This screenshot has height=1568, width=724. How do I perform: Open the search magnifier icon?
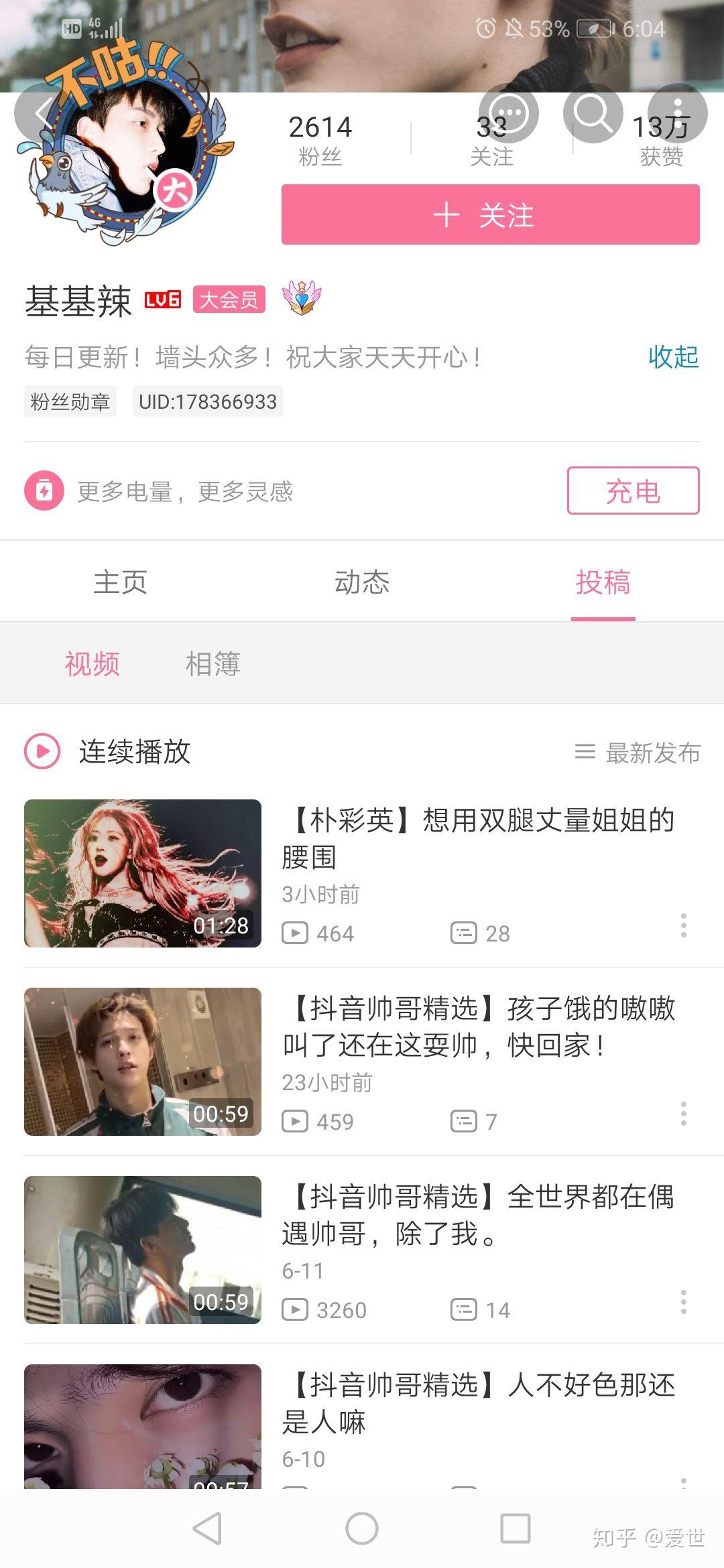(593, 113)
